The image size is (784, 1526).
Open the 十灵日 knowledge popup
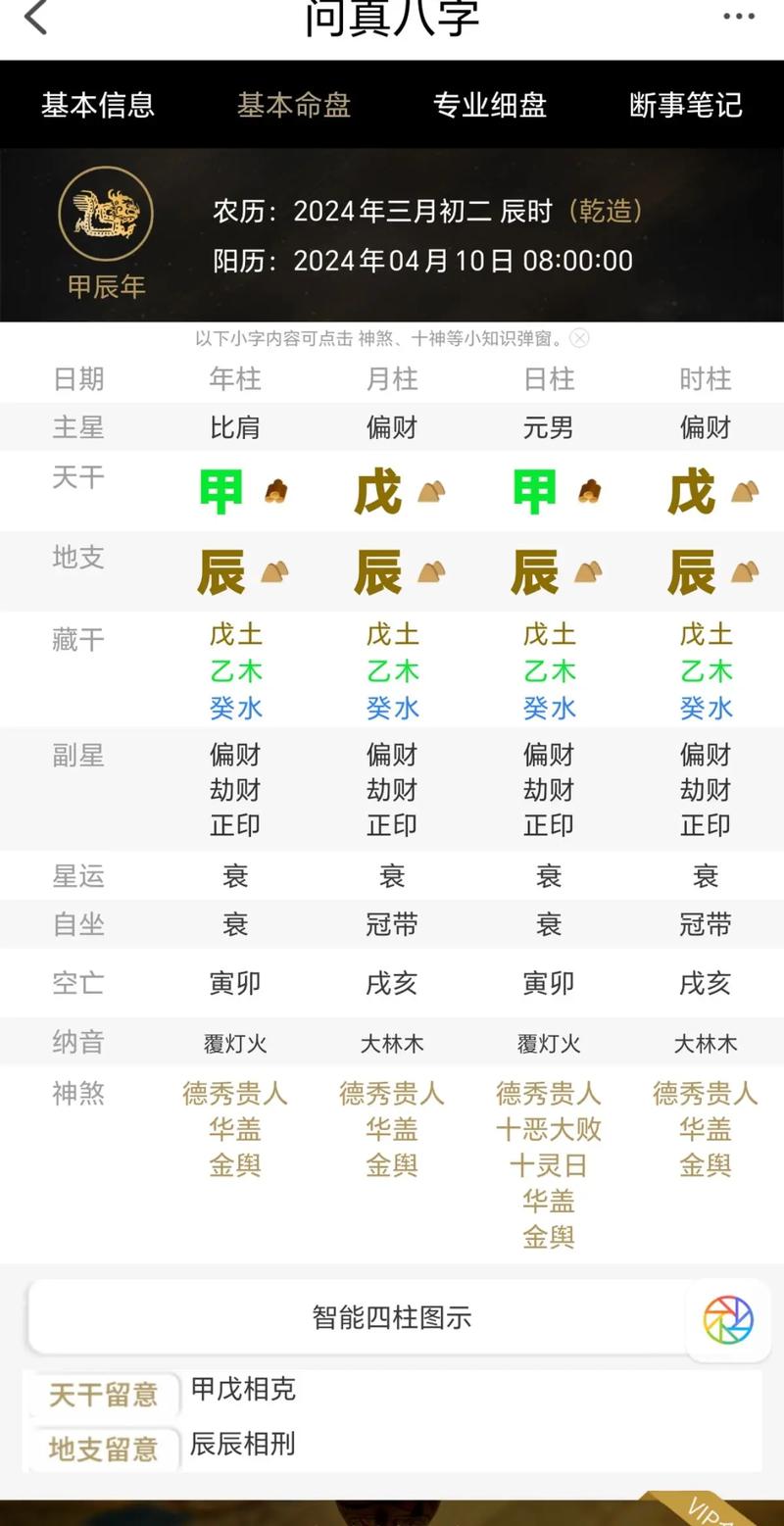549,1165
